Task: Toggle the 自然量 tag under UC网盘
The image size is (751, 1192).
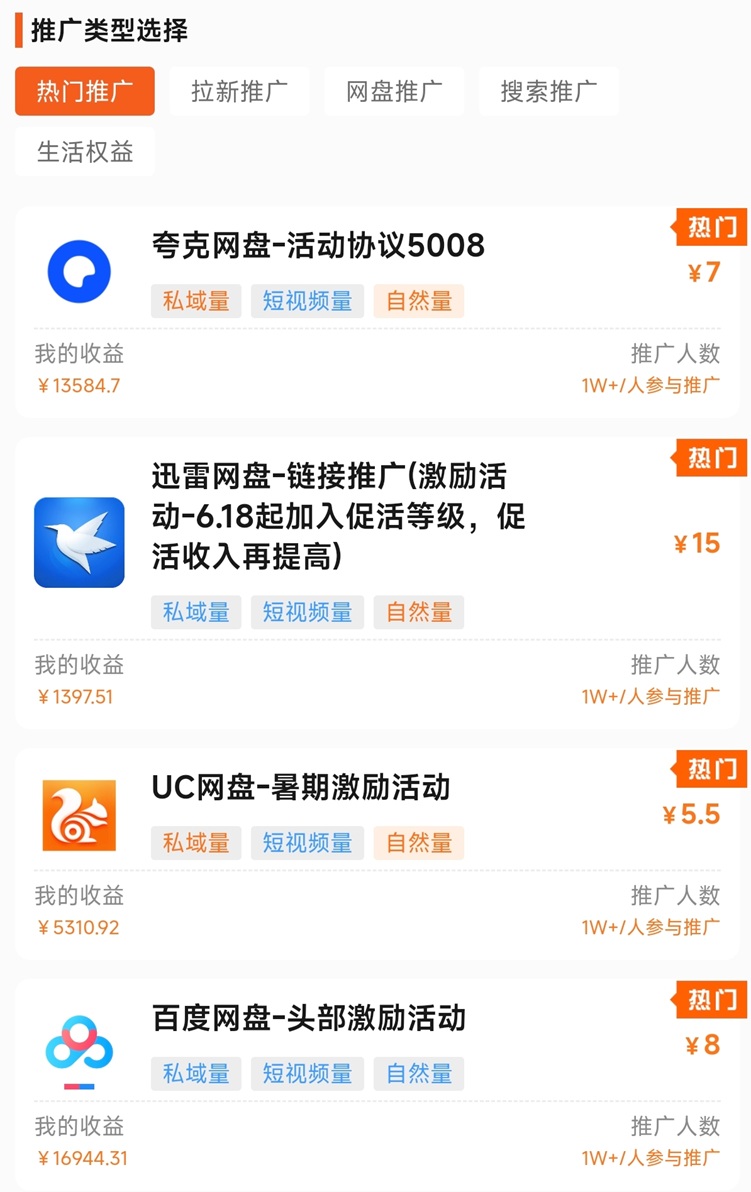Action: click(418, 843)
